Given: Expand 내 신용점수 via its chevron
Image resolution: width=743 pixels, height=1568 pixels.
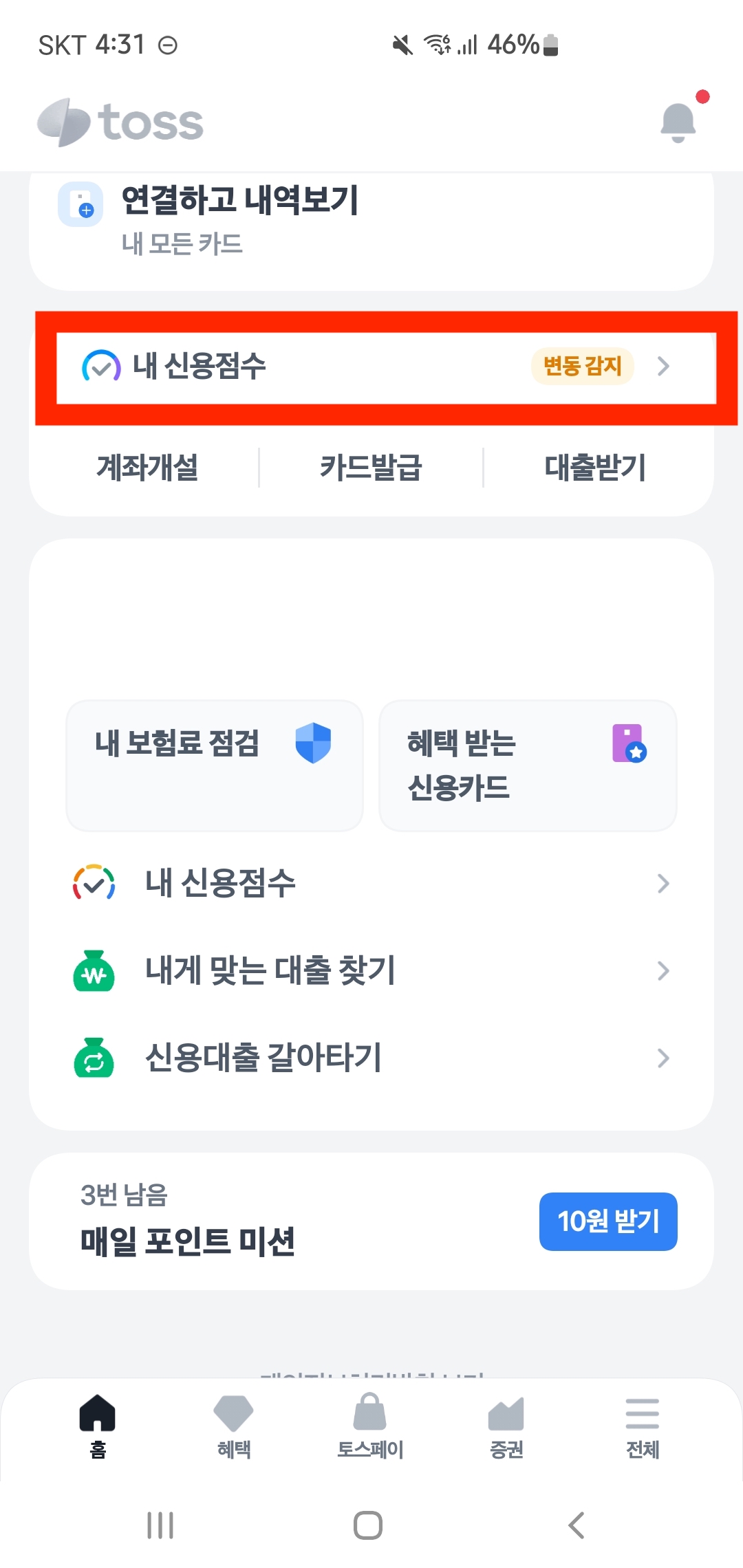Looking at the screenshot, I should [x=663, y=884].
